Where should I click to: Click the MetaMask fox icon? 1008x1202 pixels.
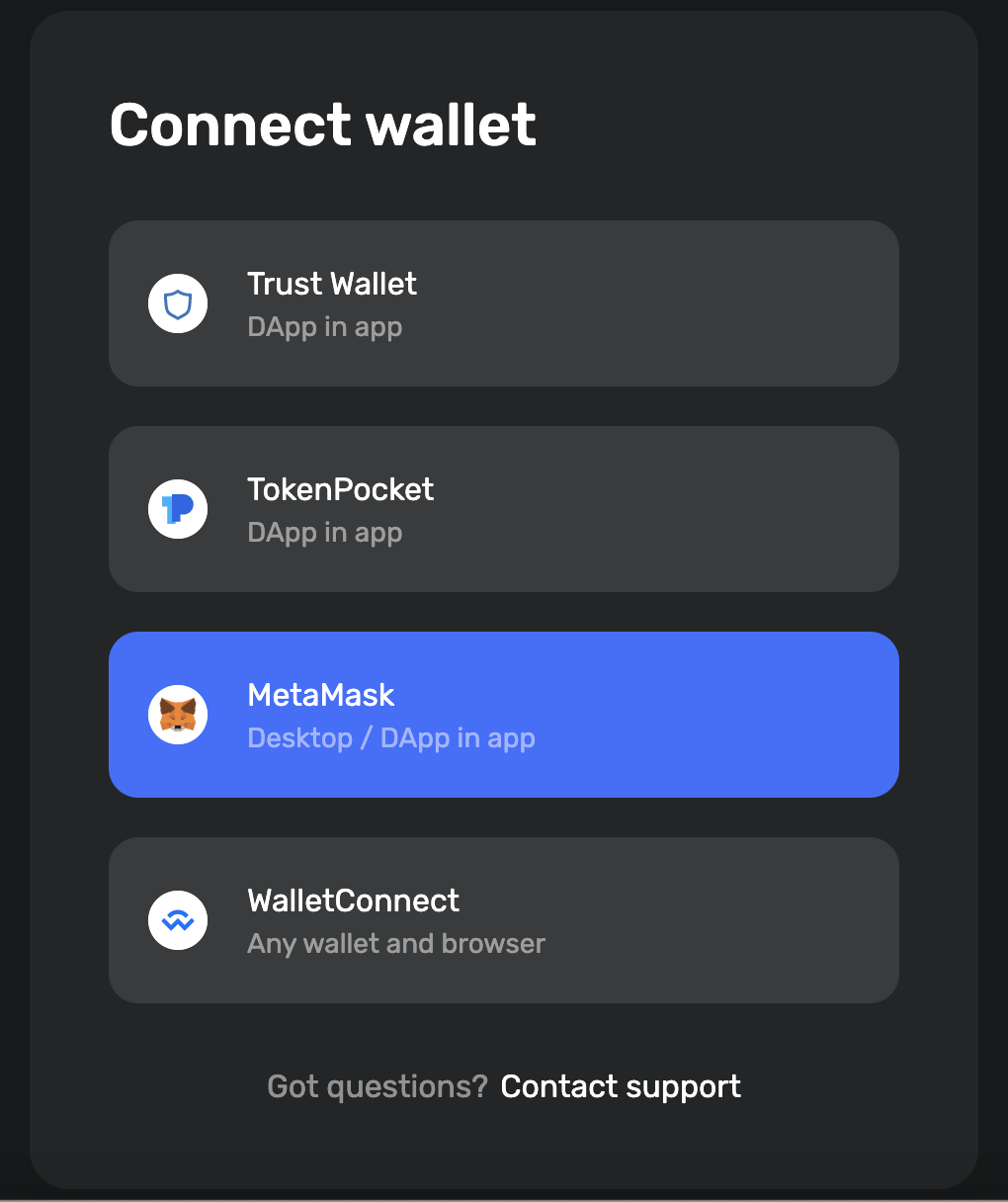point(178,715)
